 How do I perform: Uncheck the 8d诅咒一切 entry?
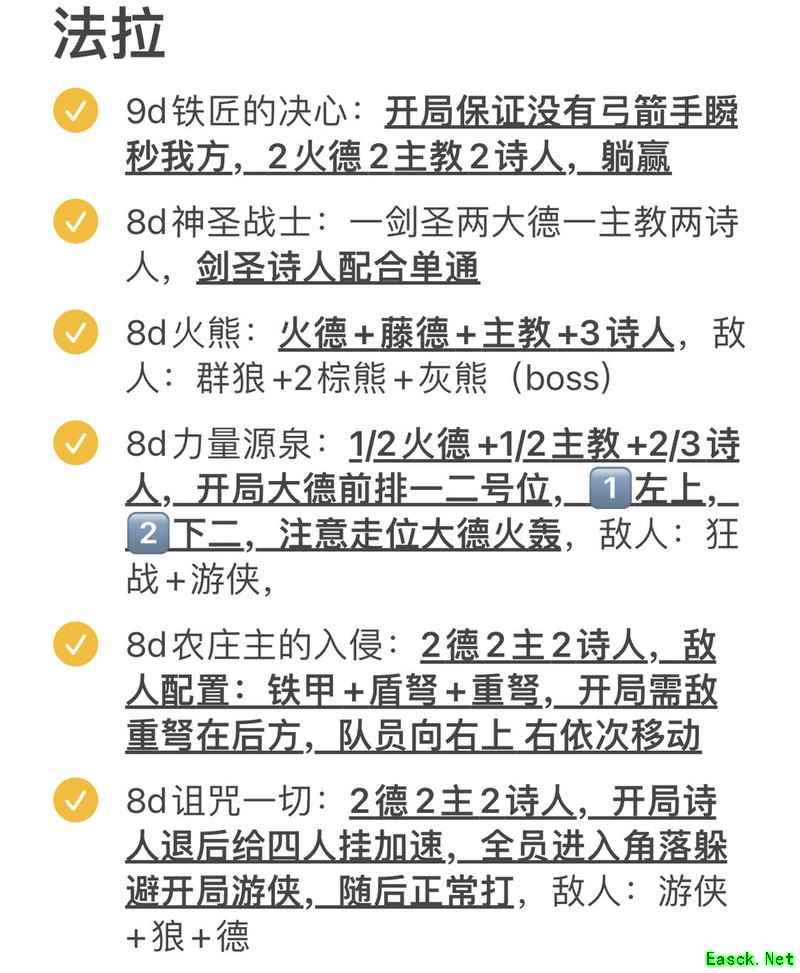(x=75, y=799)
